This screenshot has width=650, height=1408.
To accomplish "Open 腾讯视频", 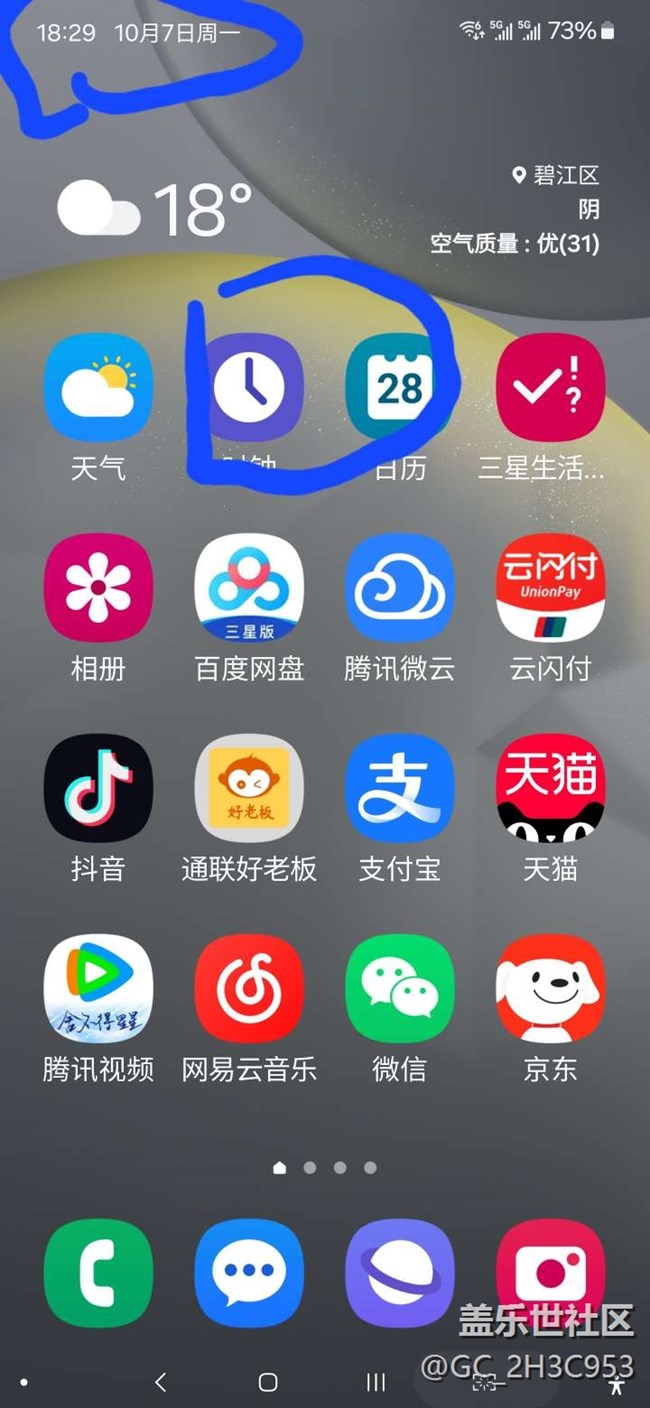I will [98, 988].
